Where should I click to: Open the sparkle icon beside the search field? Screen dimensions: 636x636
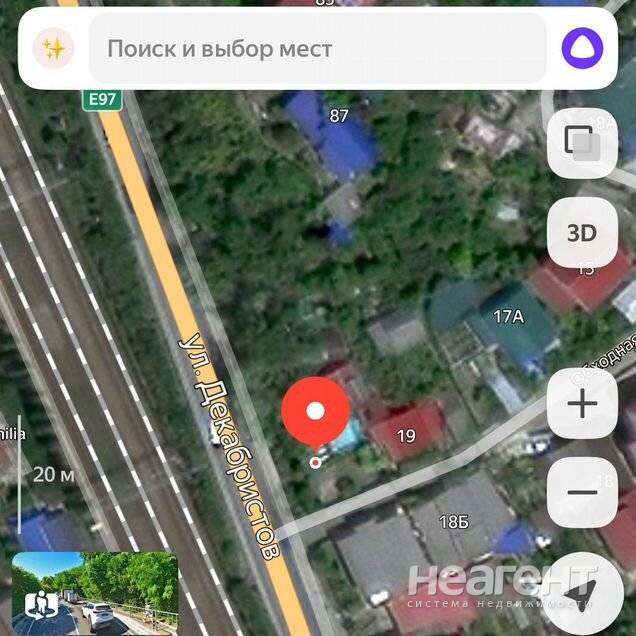click(x=53, y=49)
